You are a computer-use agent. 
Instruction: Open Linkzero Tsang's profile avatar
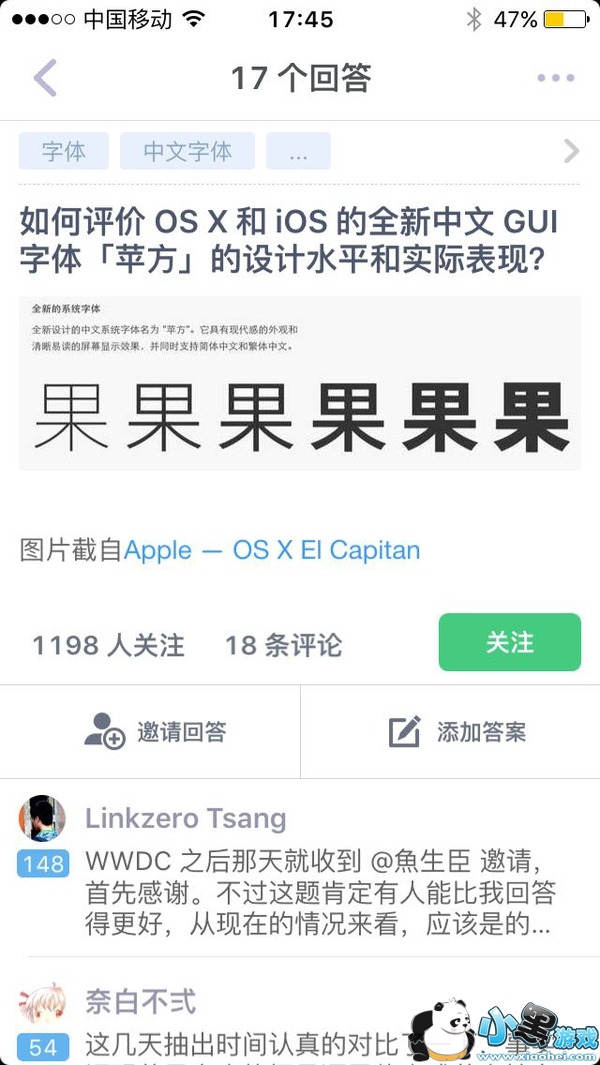42,818
